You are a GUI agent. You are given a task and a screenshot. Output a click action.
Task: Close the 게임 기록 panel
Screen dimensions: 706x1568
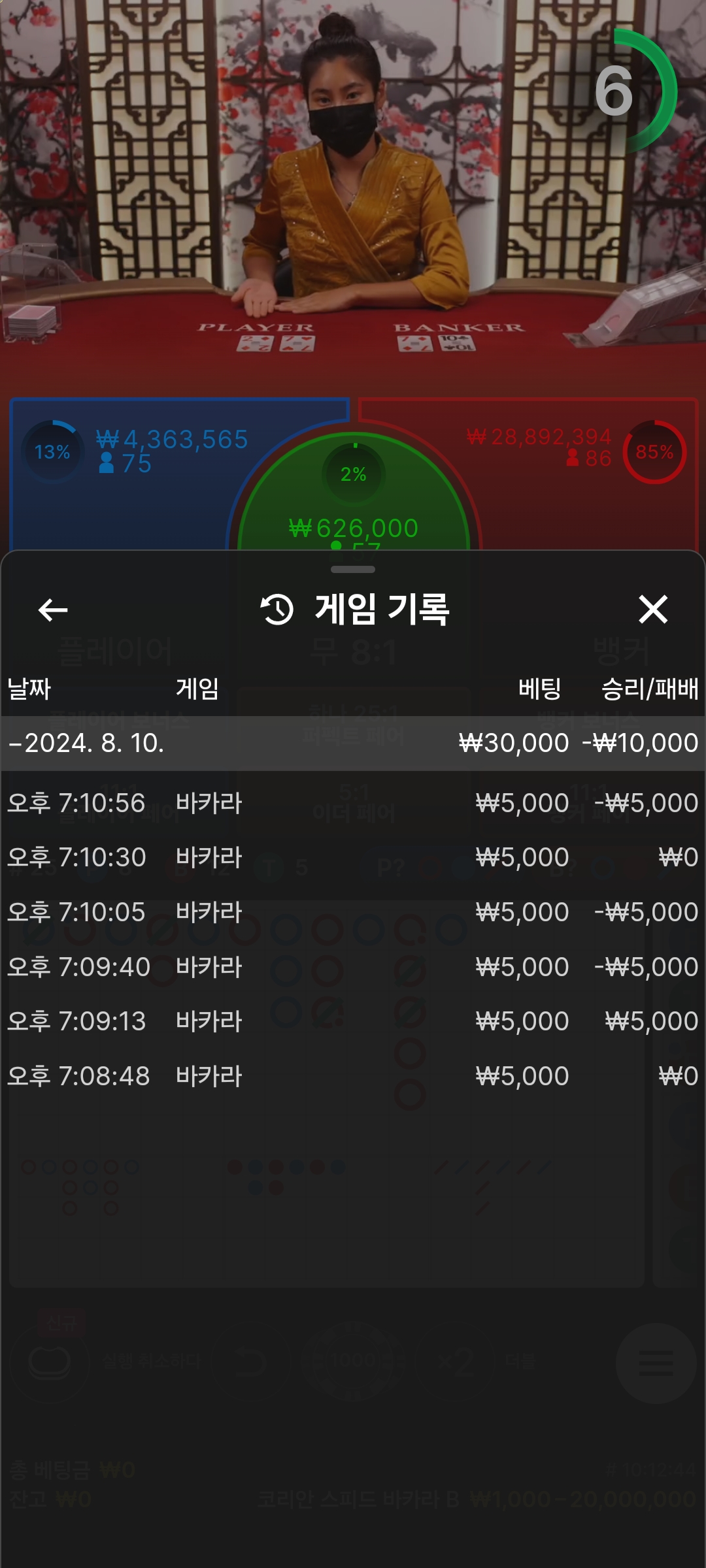652,610
